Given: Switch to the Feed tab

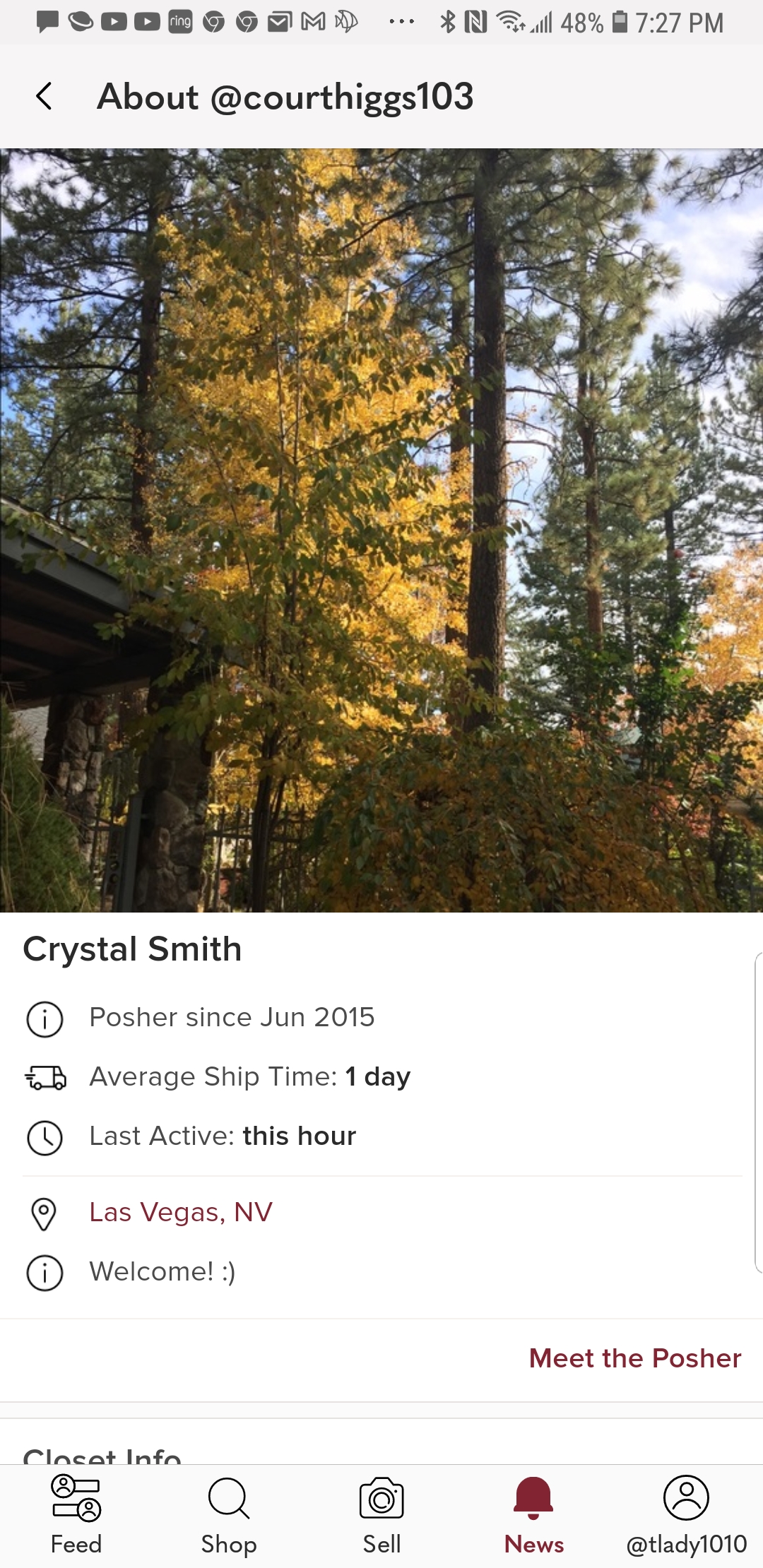Looking at the screenshot, I should (76, 1514).
